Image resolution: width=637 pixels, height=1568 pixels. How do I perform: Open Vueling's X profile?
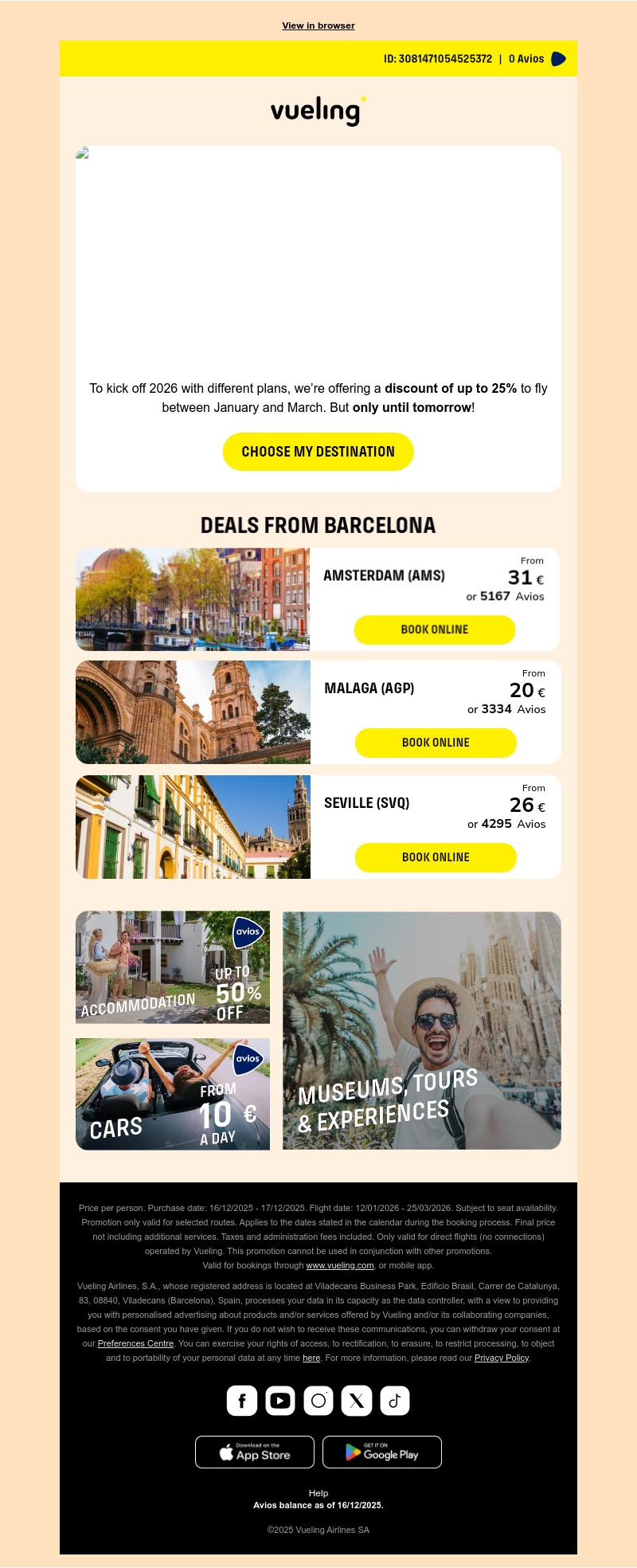[356, 1401]
